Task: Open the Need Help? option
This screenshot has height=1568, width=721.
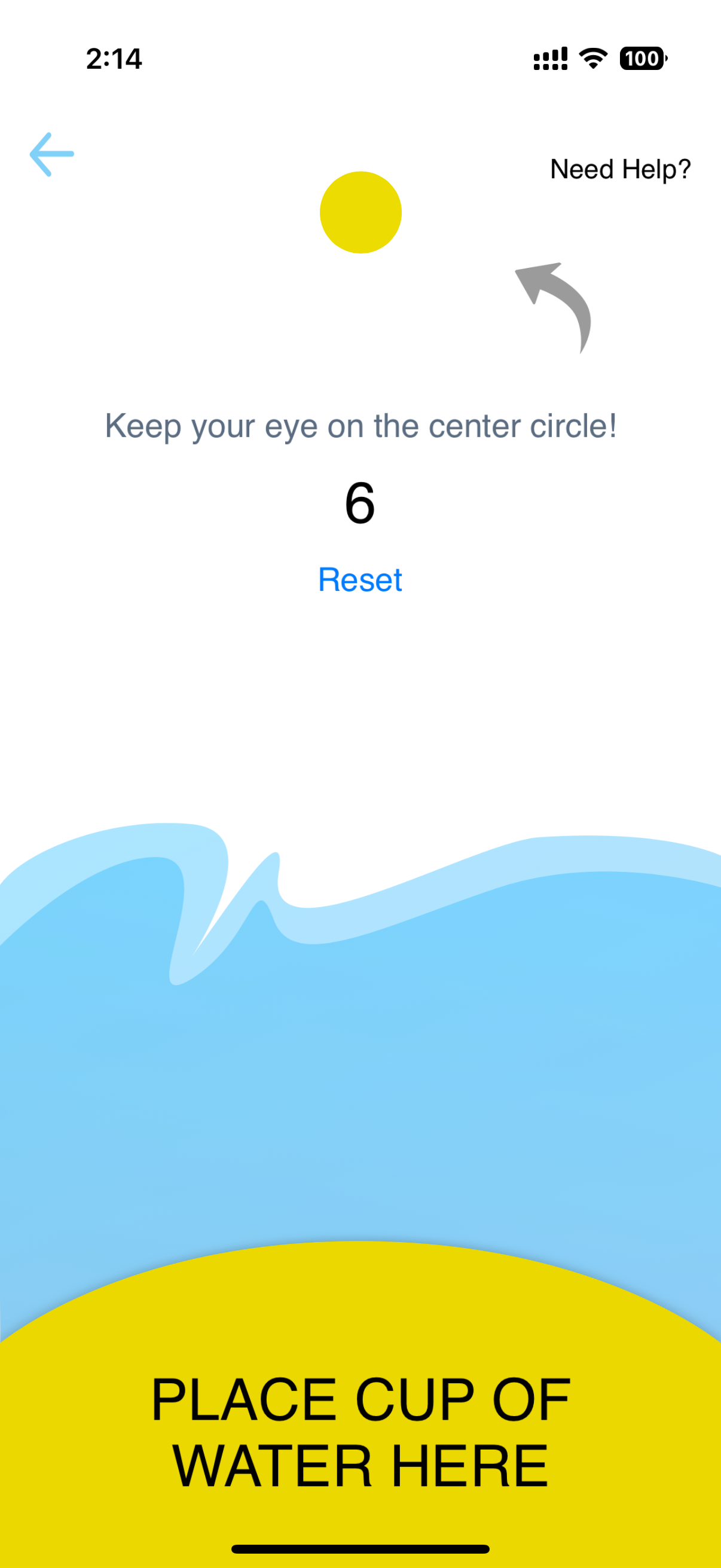Action: coord(619,169)
